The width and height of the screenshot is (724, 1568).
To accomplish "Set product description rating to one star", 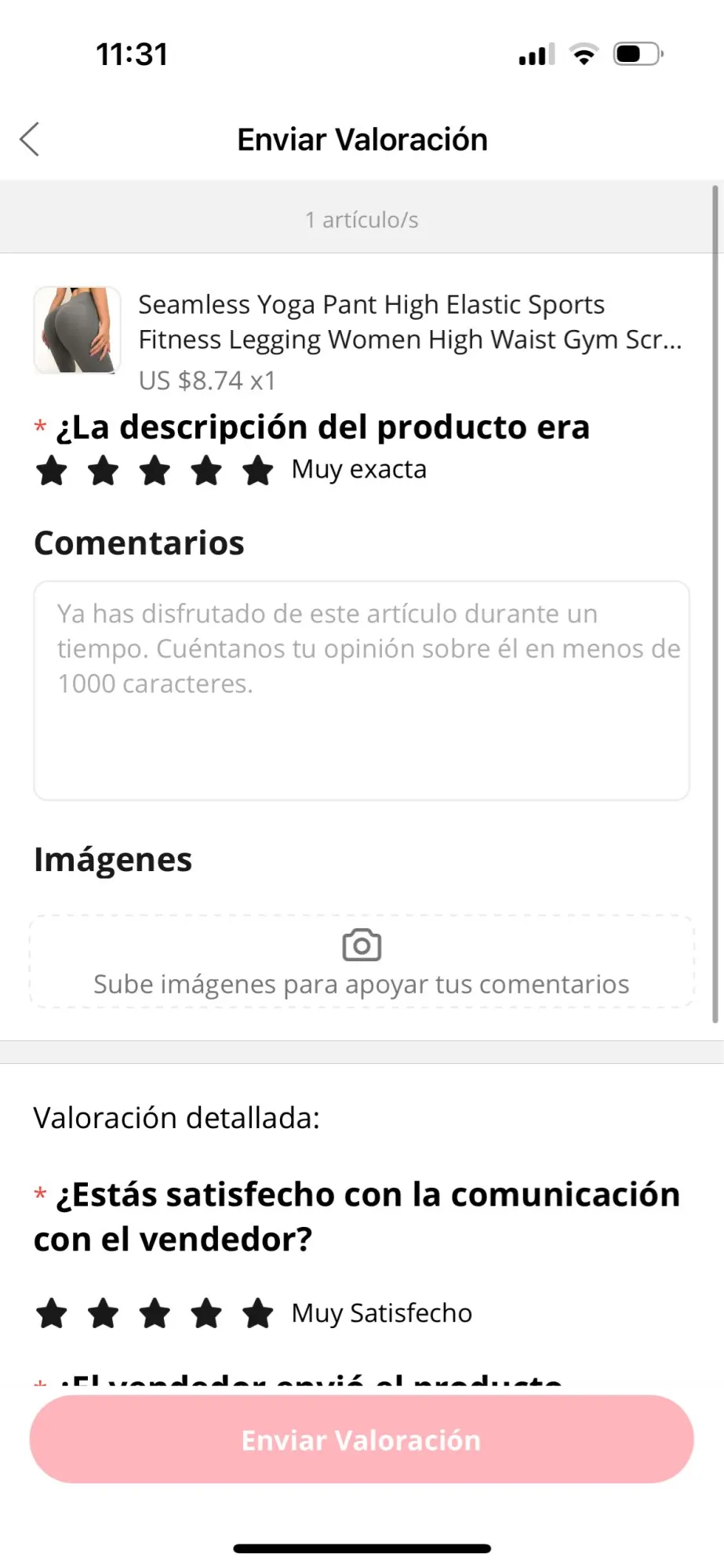I will (x=52, y=470).
